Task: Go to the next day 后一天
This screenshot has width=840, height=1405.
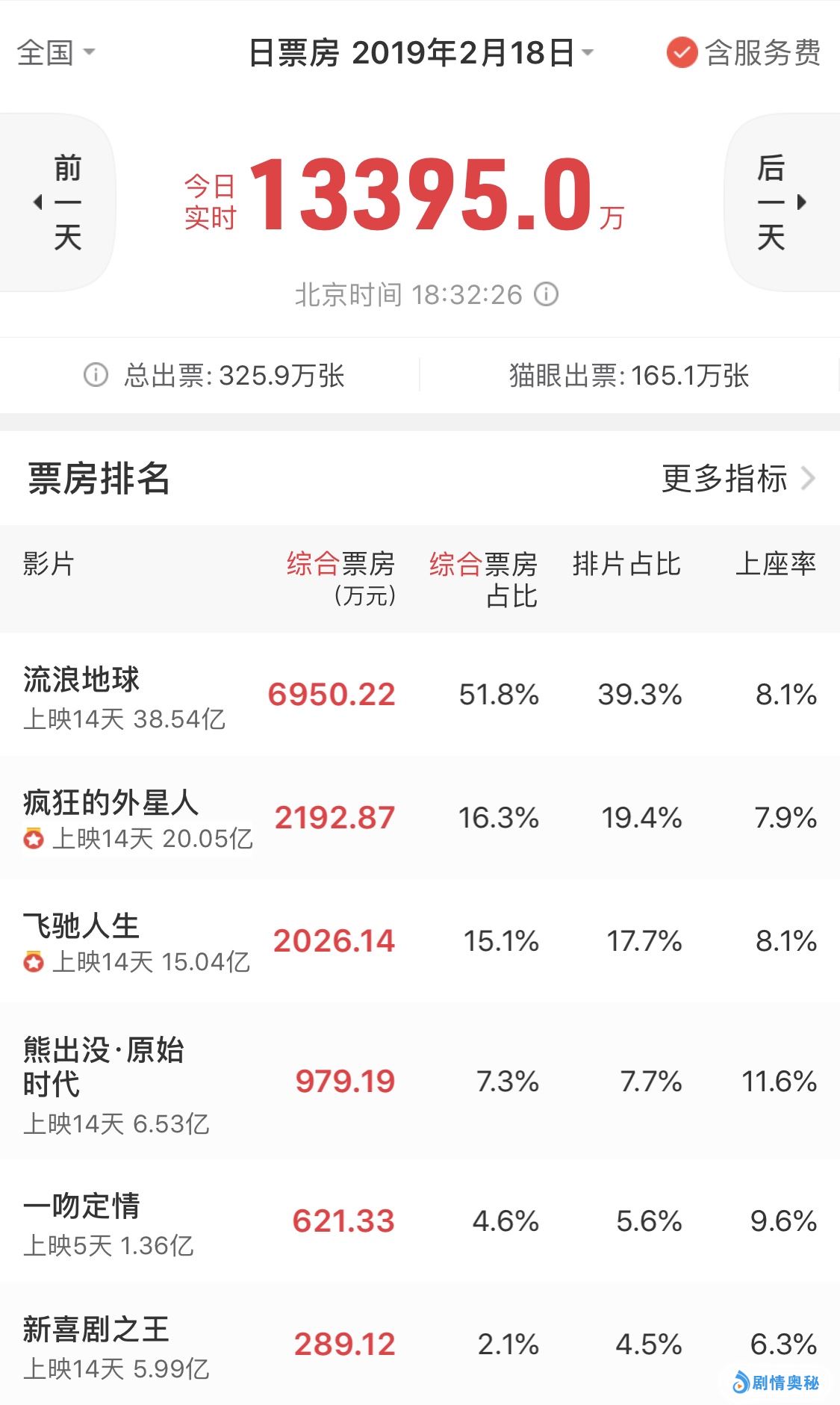Action: (780, 202)
